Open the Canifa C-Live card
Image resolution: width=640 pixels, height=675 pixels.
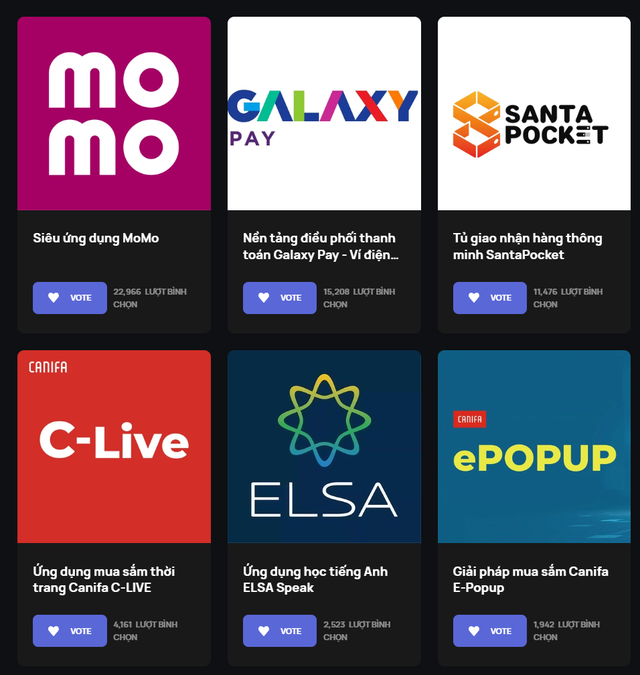pyautogui.click(x=114, y=446)
